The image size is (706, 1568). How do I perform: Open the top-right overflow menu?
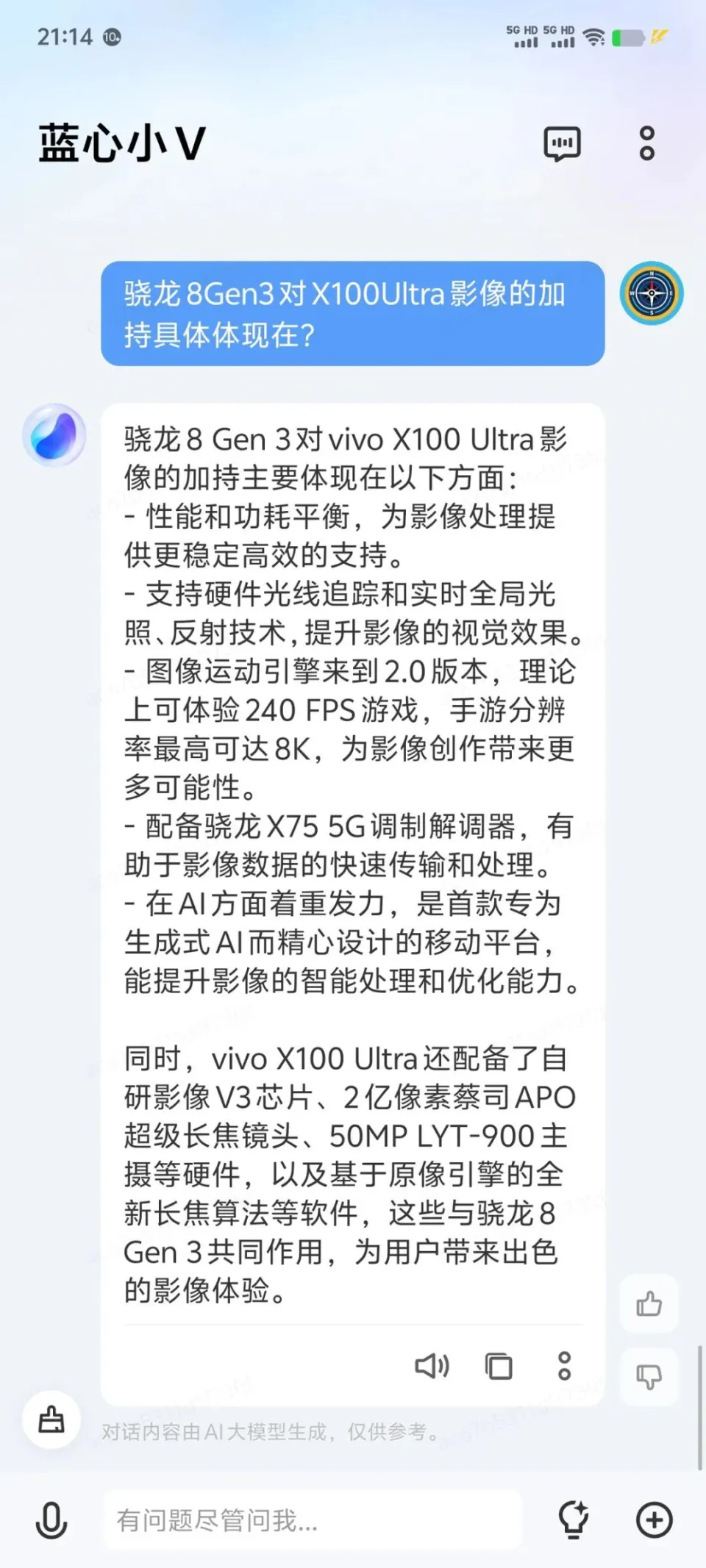click(x=646, y=143)
